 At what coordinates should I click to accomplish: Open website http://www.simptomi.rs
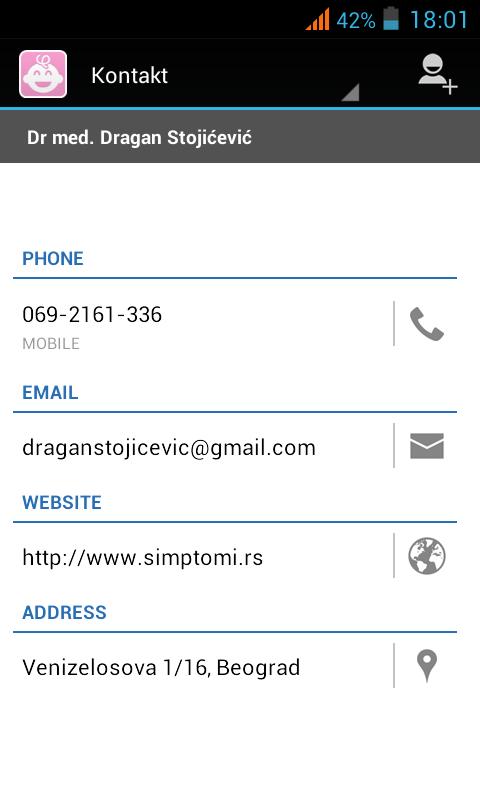(142, 557)
